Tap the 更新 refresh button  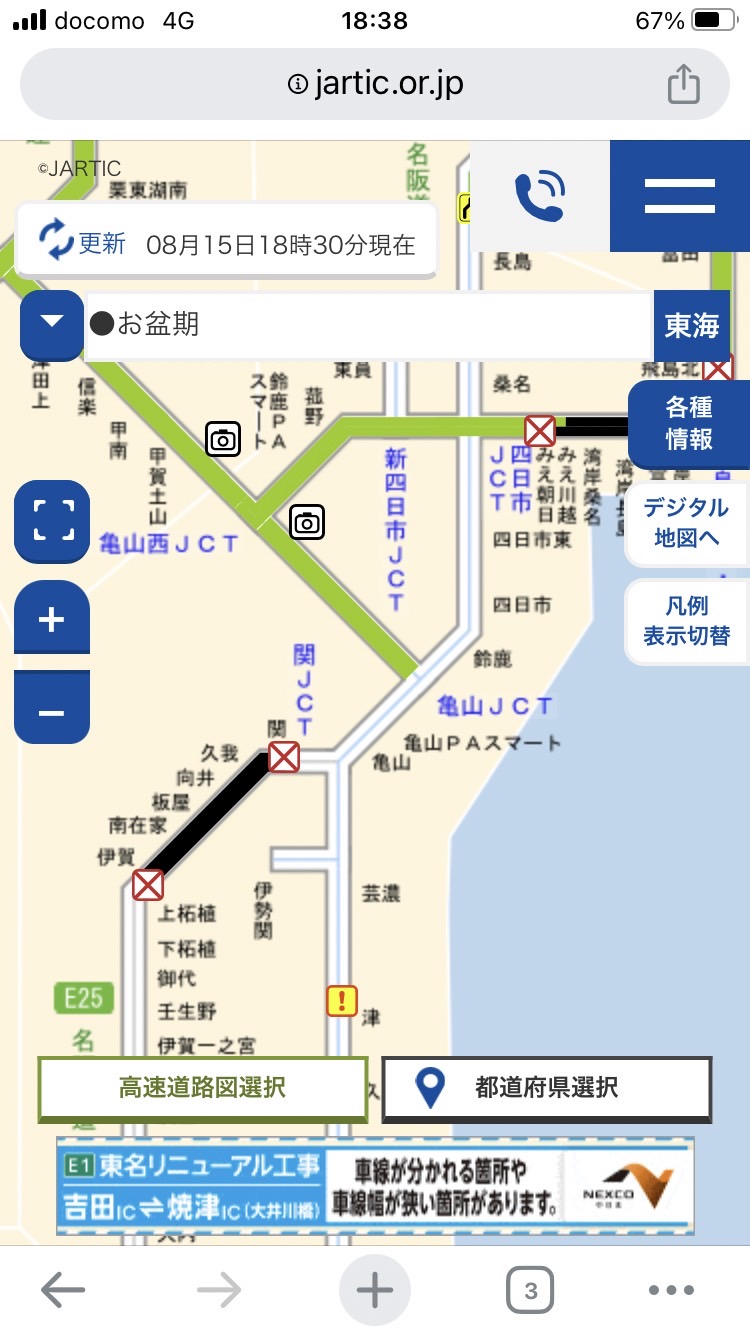point(83,243)
